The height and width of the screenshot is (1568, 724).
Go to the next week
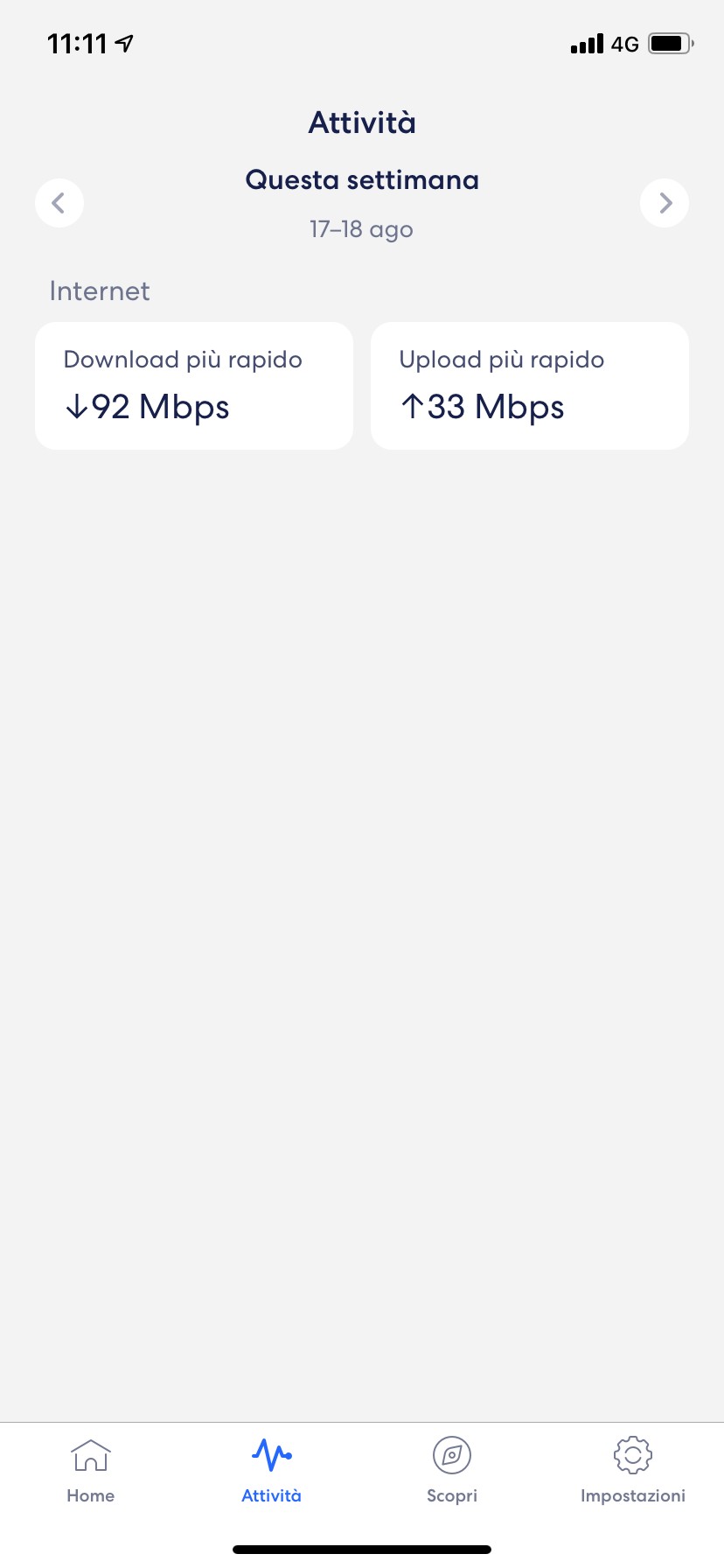(665, 203)
